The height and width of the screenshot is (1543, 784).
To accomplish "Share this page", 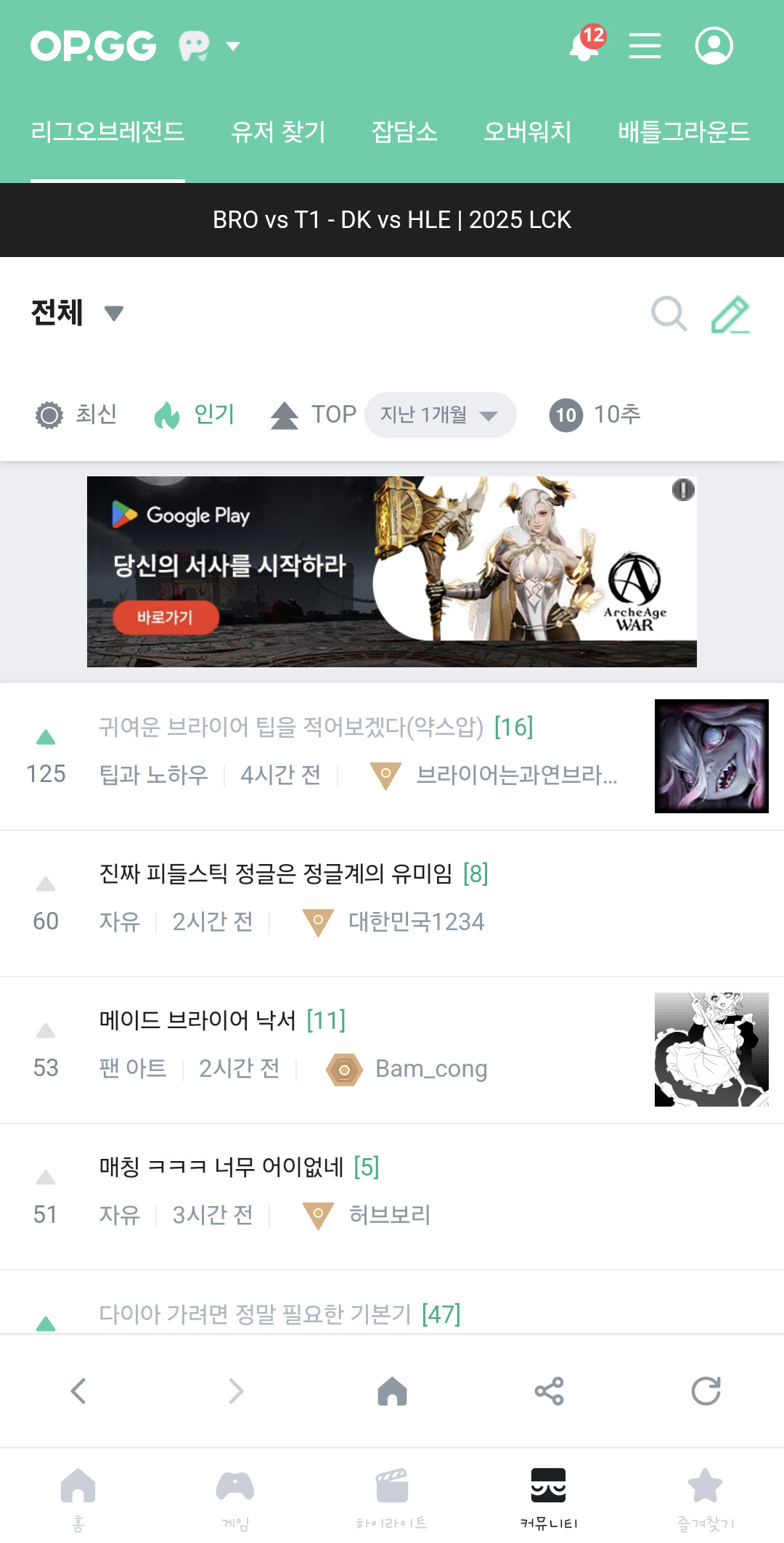I will [549, 1391].
